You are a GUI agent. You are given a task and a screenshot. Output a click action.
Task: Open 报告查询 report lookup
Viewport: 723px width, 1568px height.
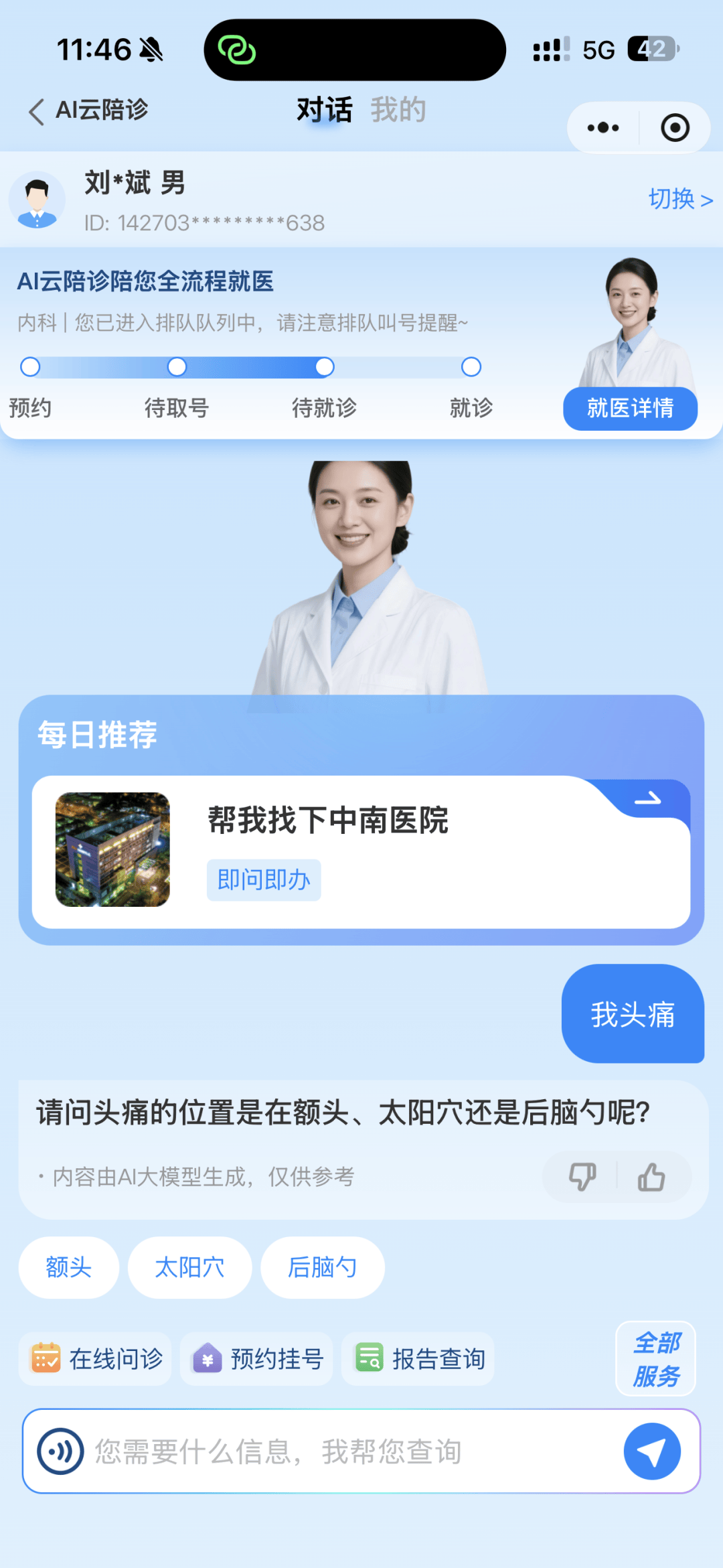pos(418,1359)
